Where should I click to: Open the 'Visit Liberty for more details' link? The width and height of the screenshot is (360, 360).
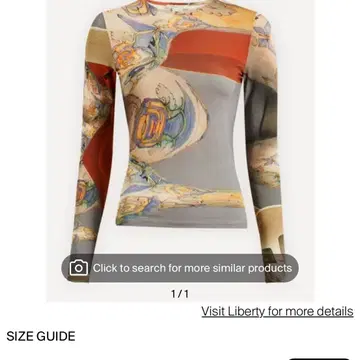point(277,312)
